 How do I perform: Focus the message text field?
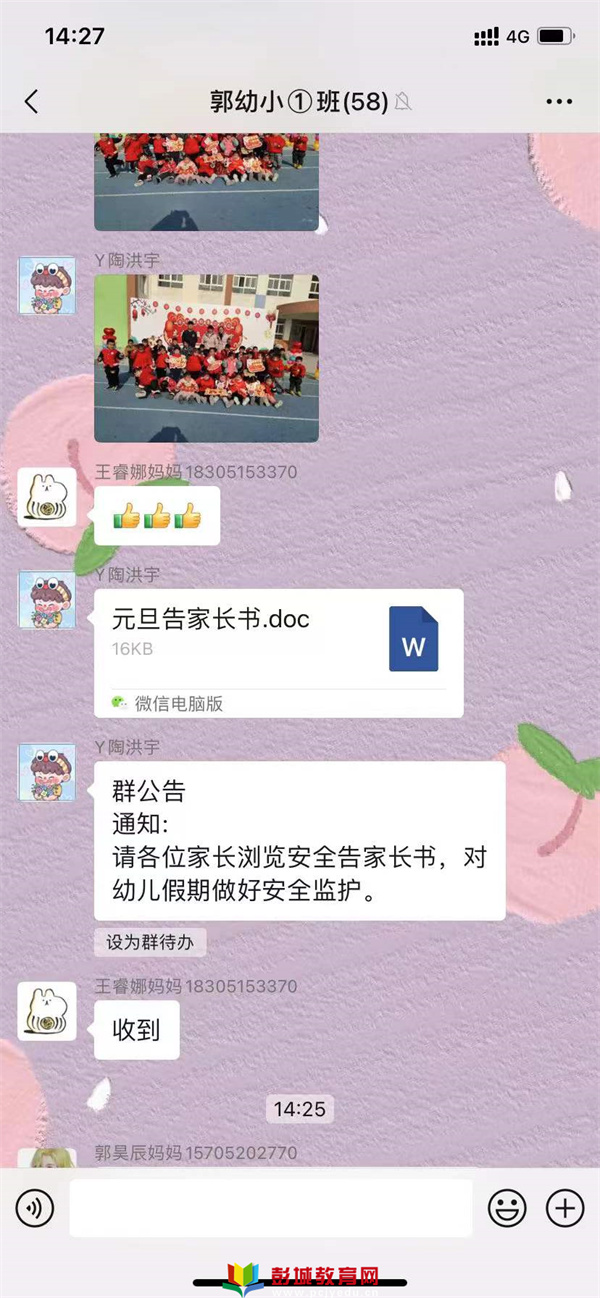pos(270,1209)
